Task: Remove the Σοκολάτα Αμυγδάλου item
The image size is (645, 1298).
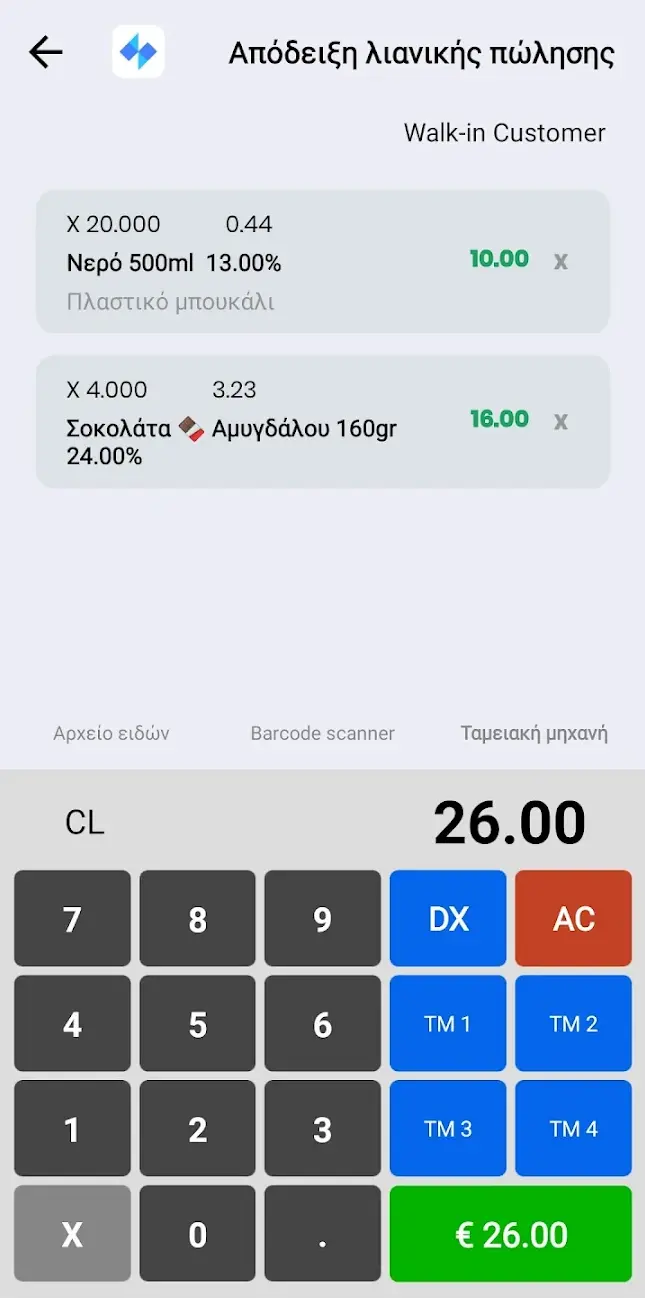Action: [x=561, y=421]
